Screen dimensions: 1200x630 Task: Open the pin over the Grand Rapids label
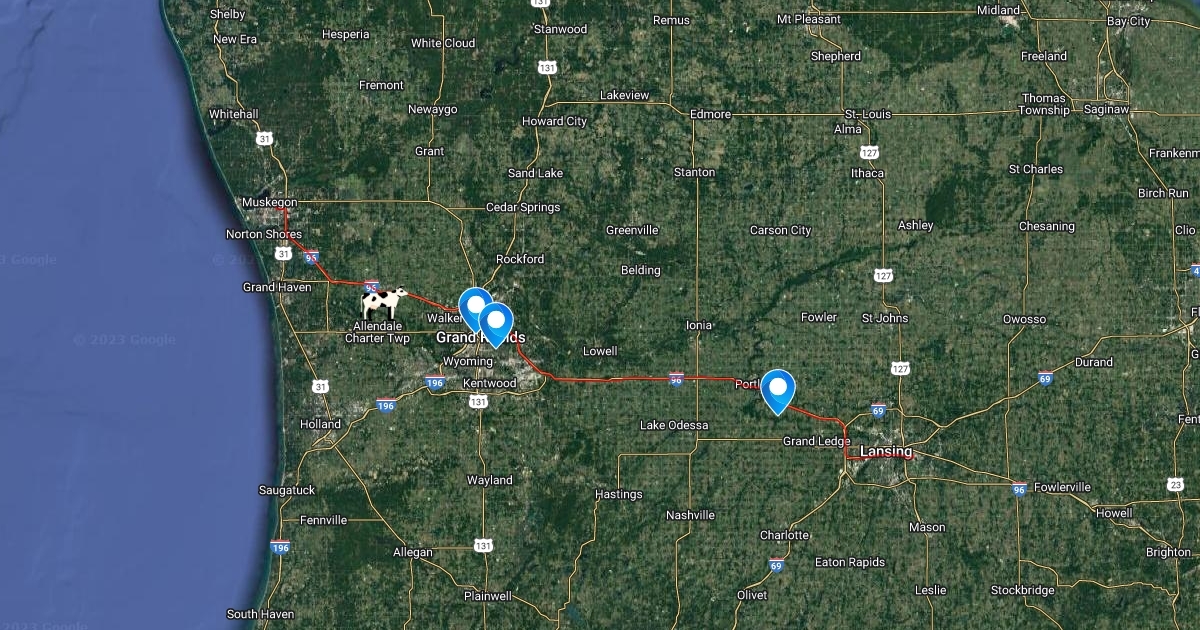click(497, 321)
